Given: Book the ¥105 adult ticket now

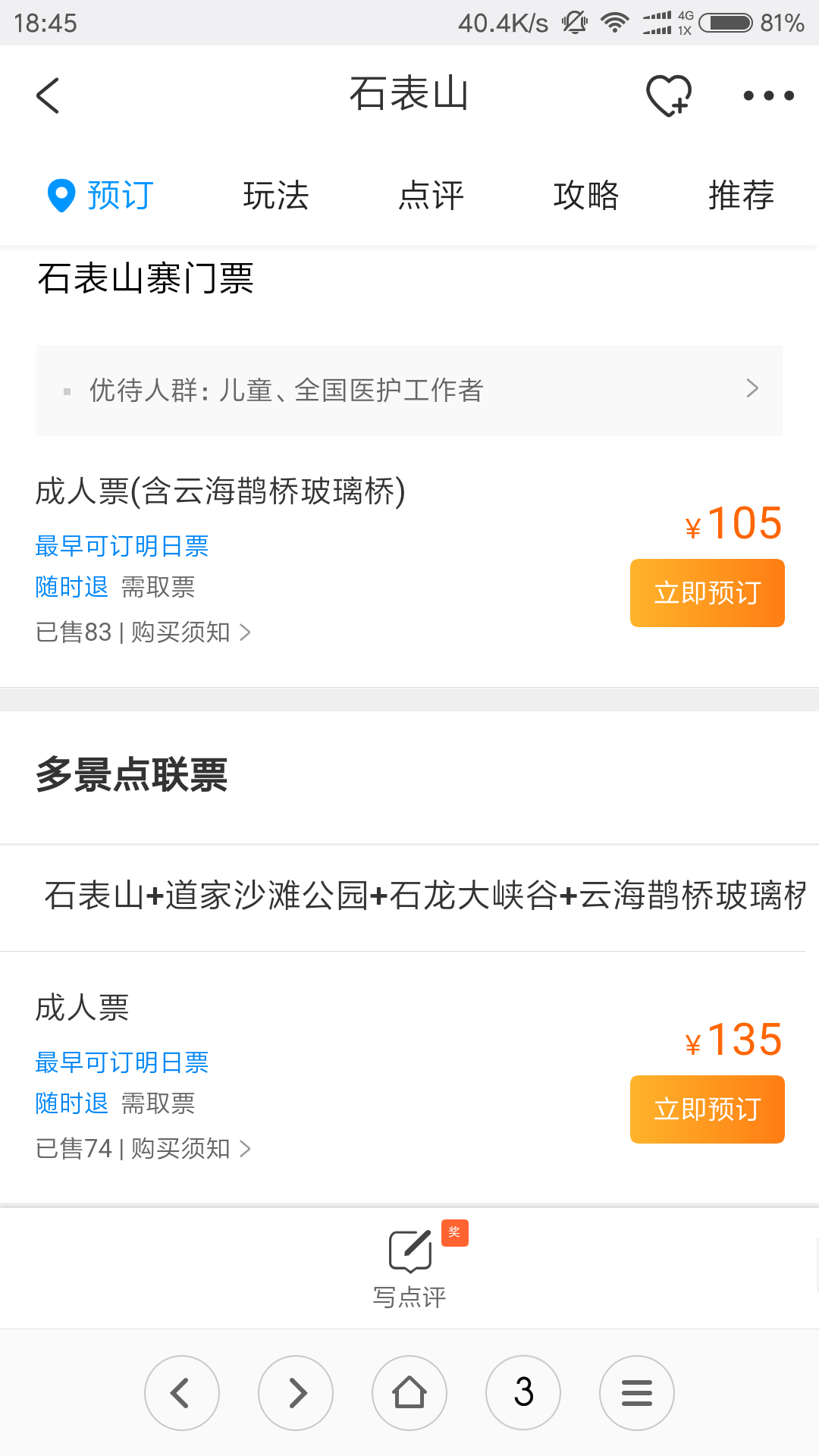Looking at the screenshot, I should point(707,593).
